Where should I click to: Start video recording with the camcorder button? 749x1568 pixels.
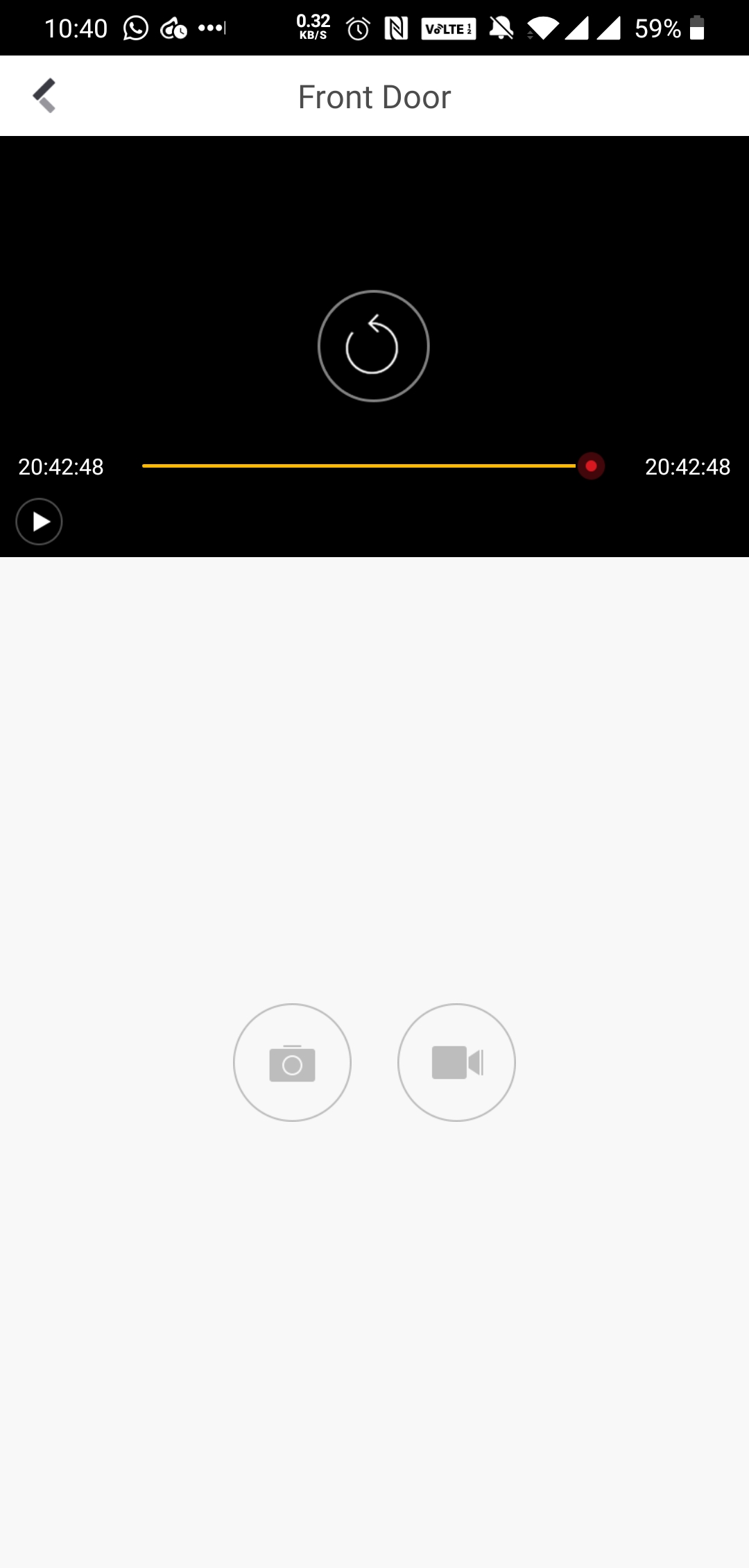[x=456, y=1062]
